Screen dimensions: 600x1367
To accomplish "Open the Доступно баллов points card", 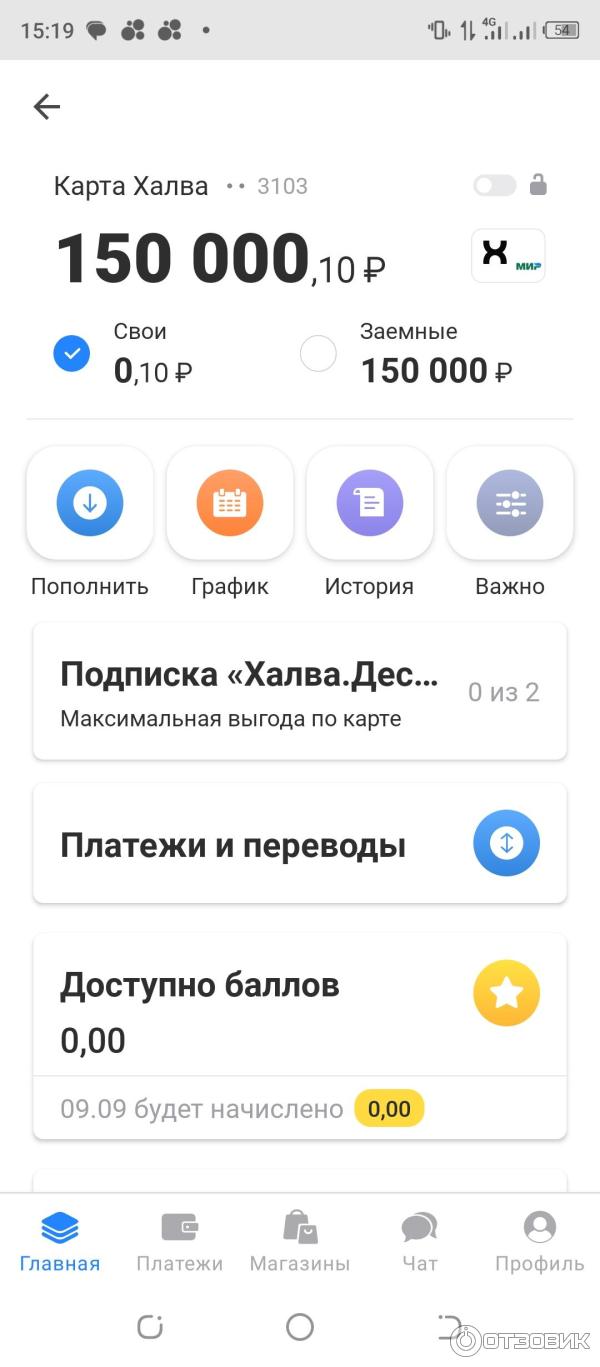I will (300, 1010).
